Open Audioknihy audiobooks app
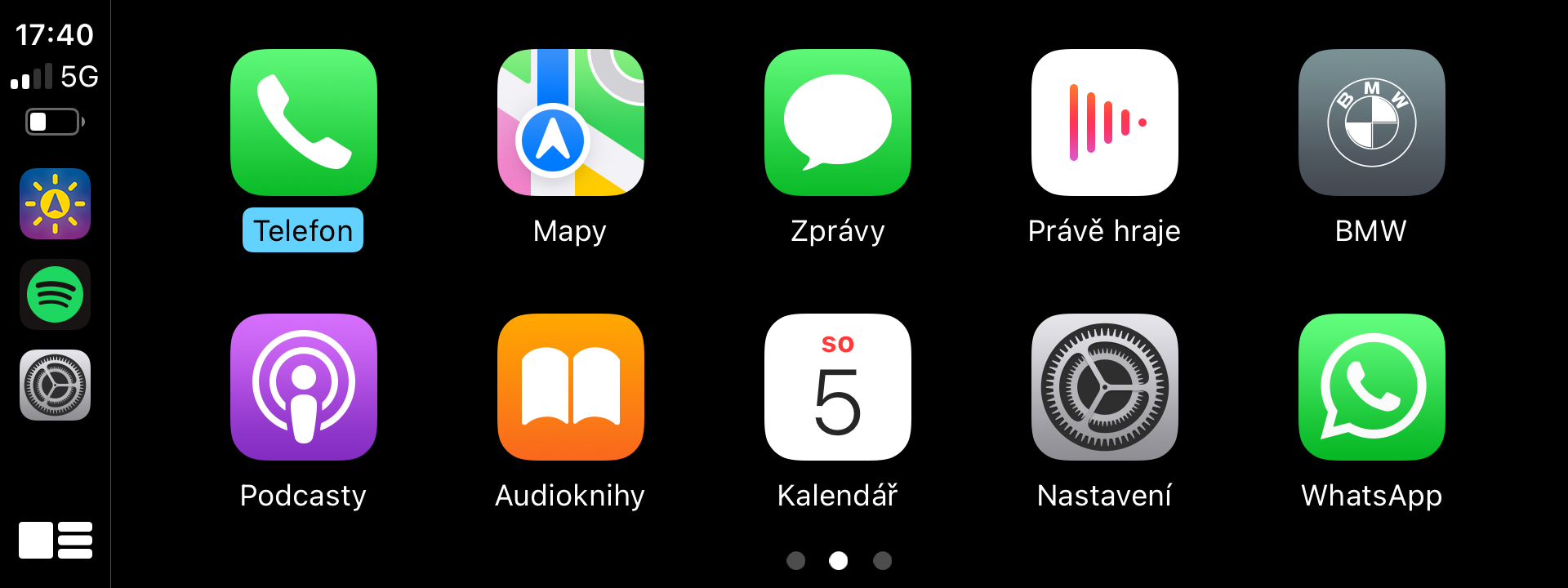Image resolution: width=1568 pixels, height=588 pixels. click(570, 387)
